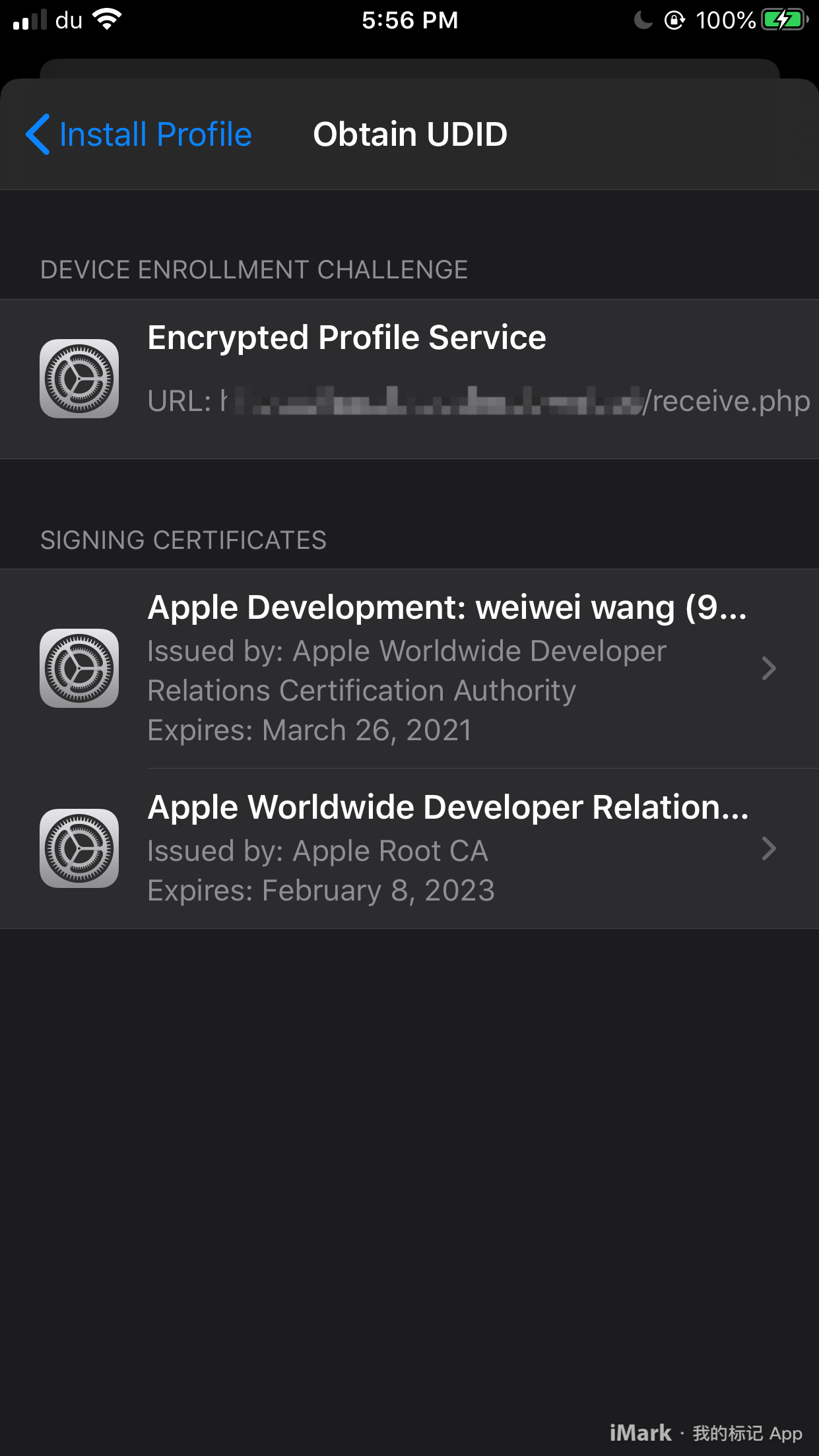View the Apple Worldwide Developer Relations certificate
819x1456 pixels.
click(446, 848)
